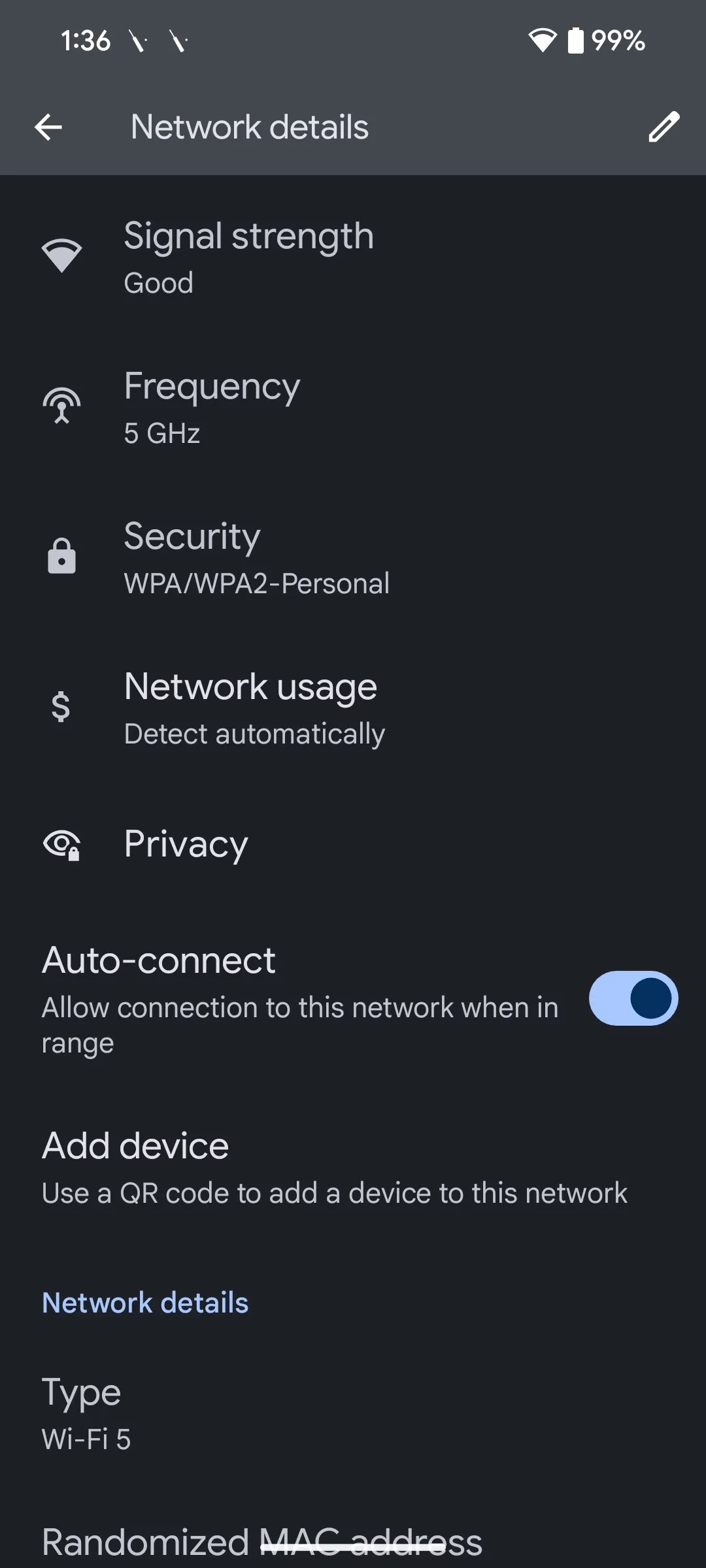Tap the edit pencil icon

pos(664,127)
